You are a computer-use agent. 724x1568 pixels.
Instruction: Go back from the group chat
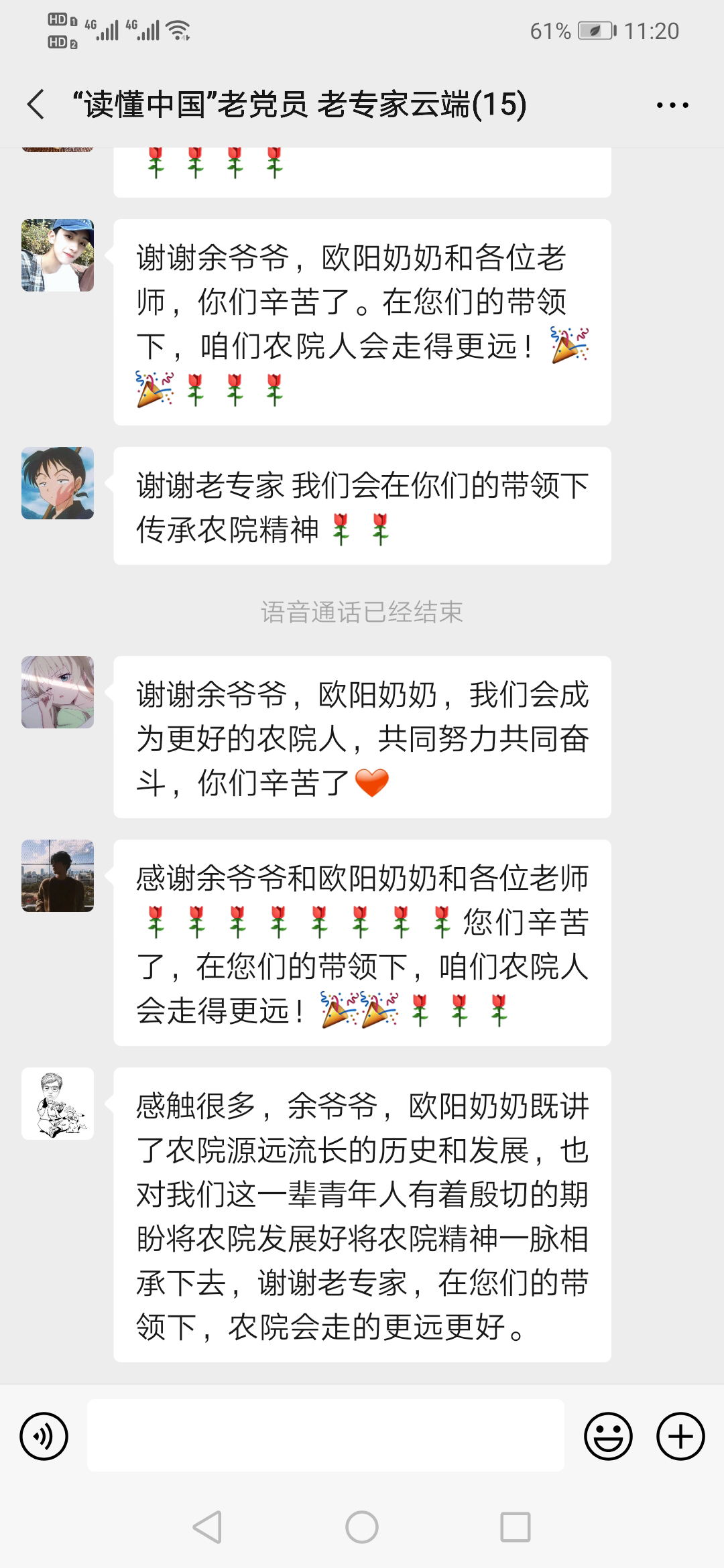click(x=36, y=105)
